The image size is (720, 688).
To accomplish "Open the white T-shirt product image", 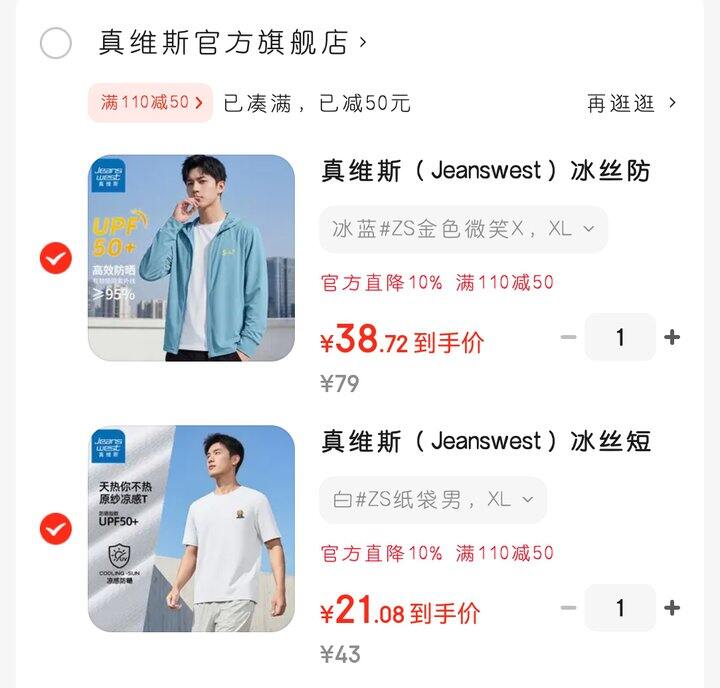I will [191, 528].
